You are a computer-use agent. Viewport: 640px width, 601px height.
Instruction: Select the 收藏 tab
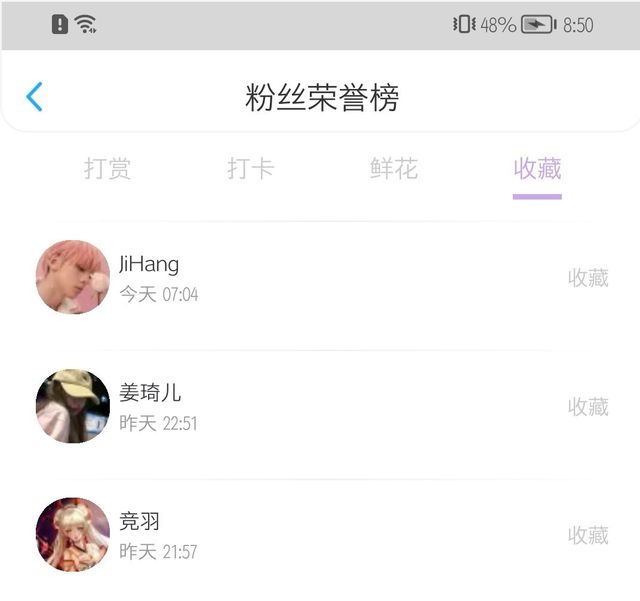pyautogui.click(x=537, y=169)
